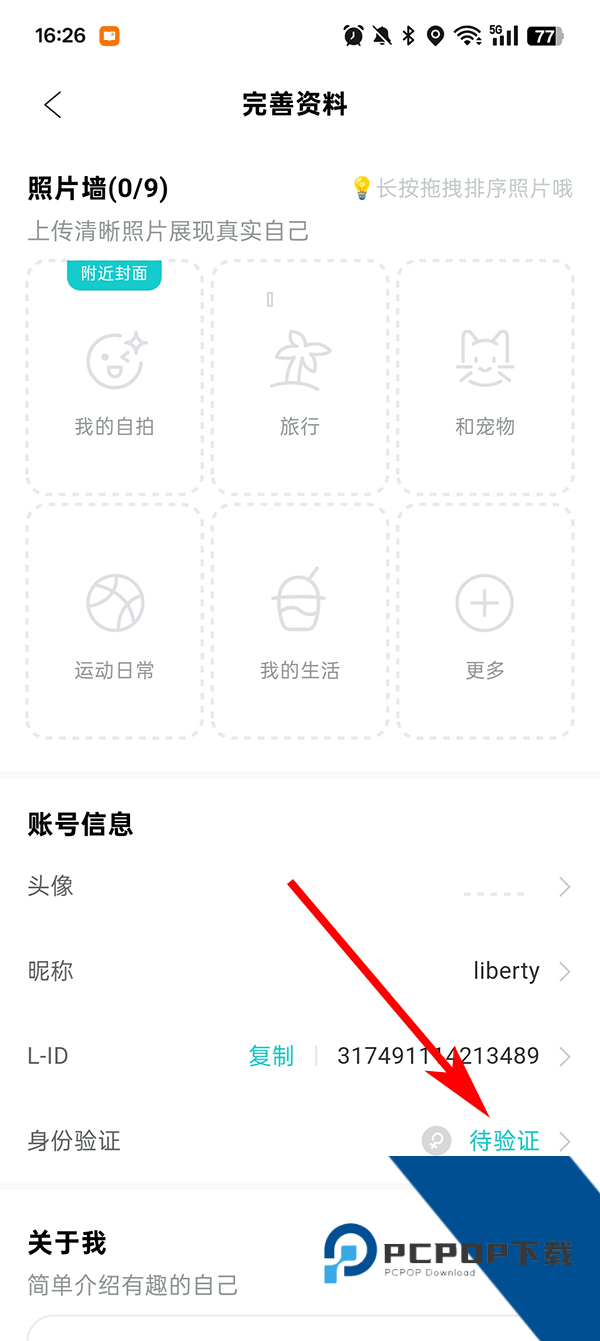Edit the 昵称 liberty row

tap(300, 971)
